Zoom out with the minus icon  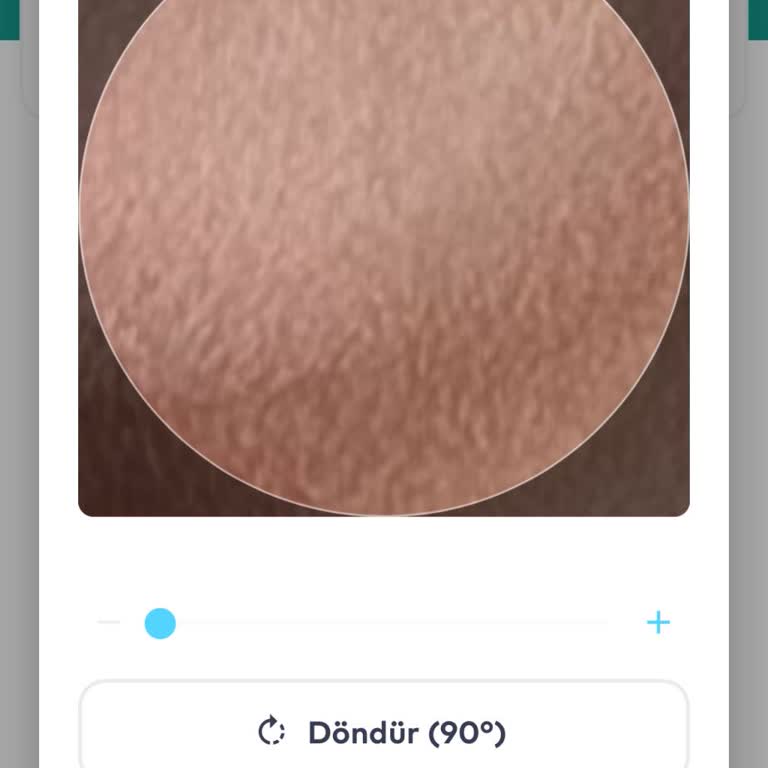click(x=108, y=623)
